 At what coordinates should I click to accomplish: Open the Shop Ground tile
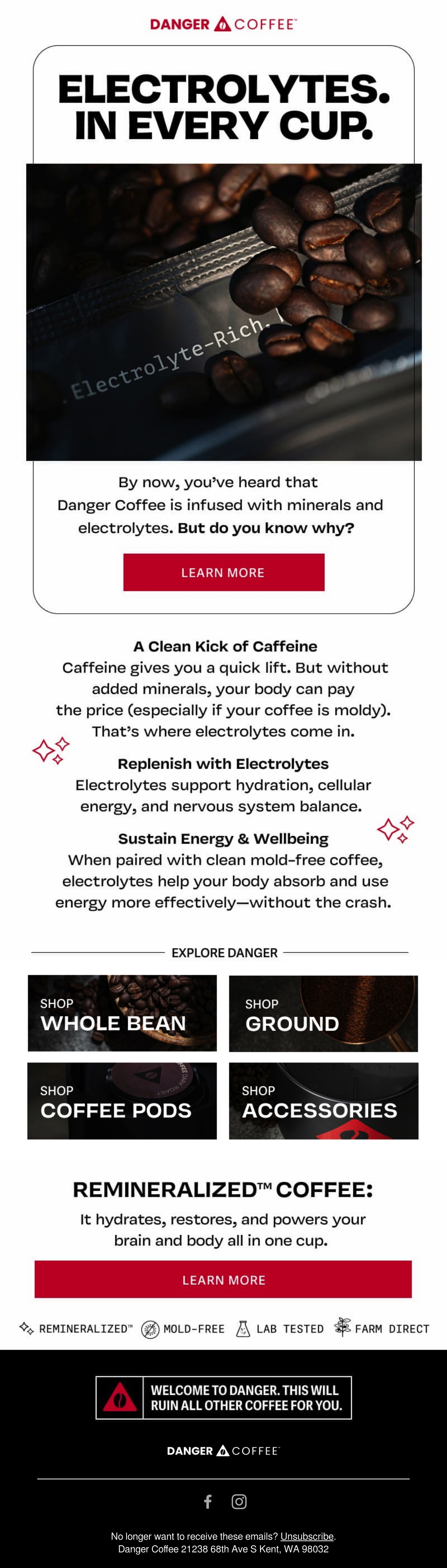(x=323, y=1013)
